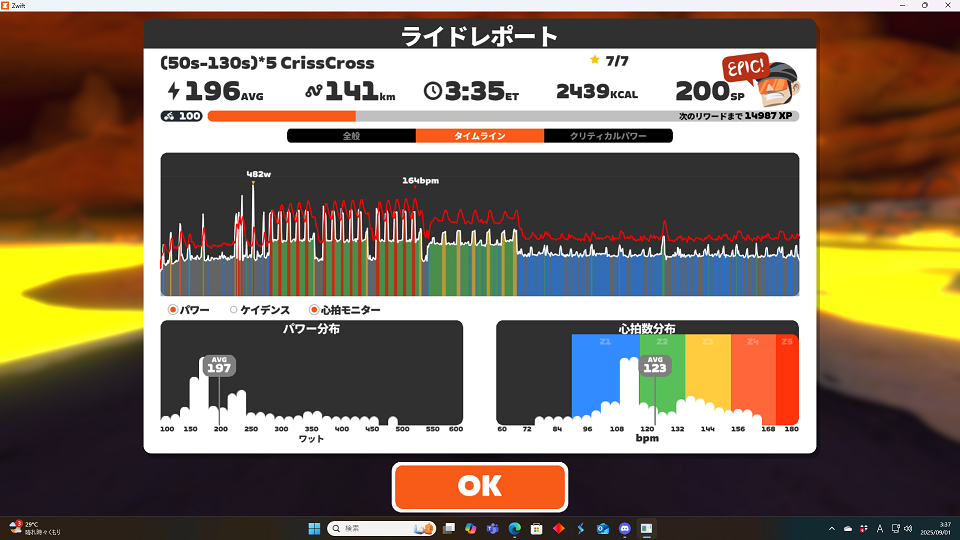This screenshot has width=960, height=540.
Task: Confirm the ride report with OK
Action: [479, 486]
